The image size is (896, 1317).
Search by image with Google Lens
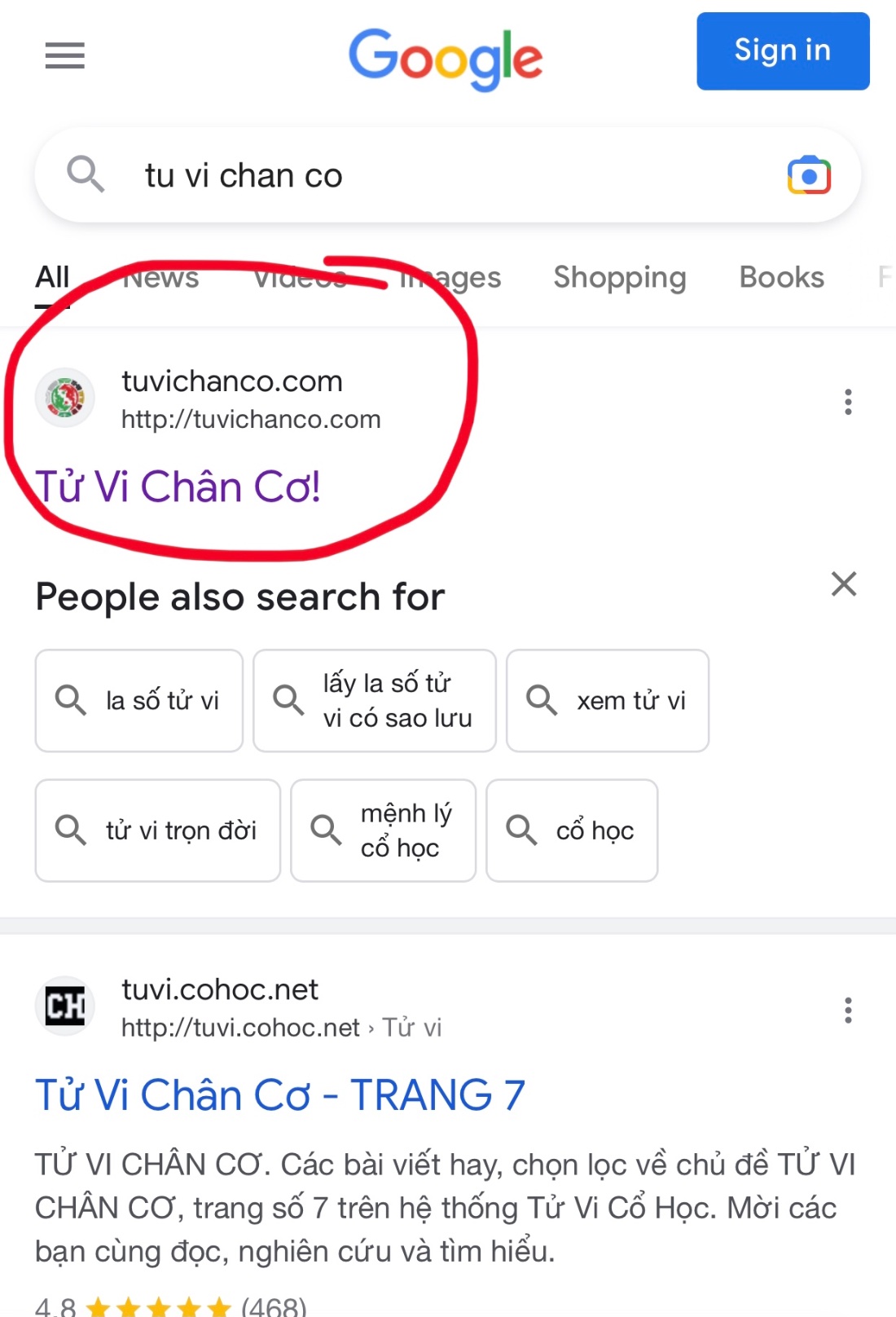click(808, 175)
